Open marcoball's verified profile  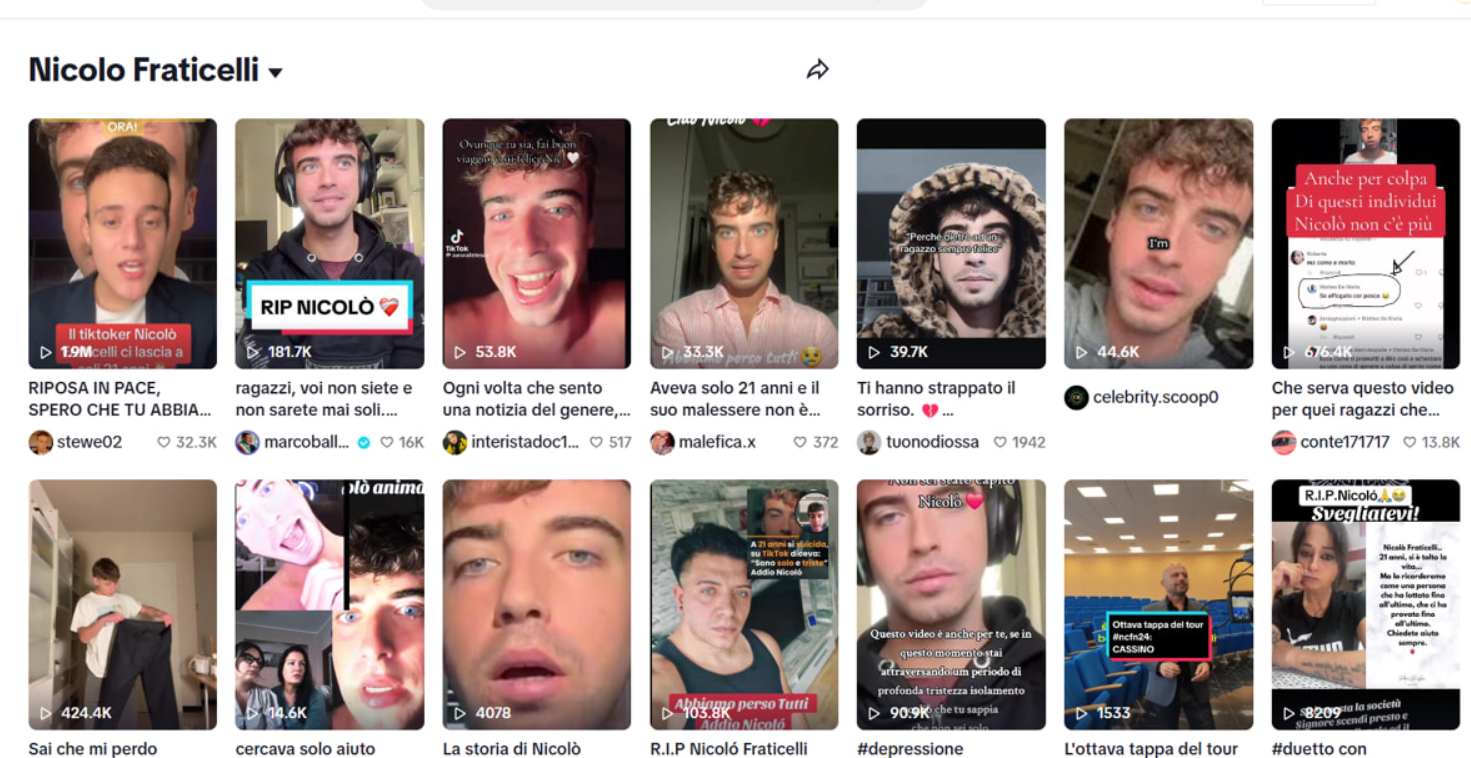point(292,442)
